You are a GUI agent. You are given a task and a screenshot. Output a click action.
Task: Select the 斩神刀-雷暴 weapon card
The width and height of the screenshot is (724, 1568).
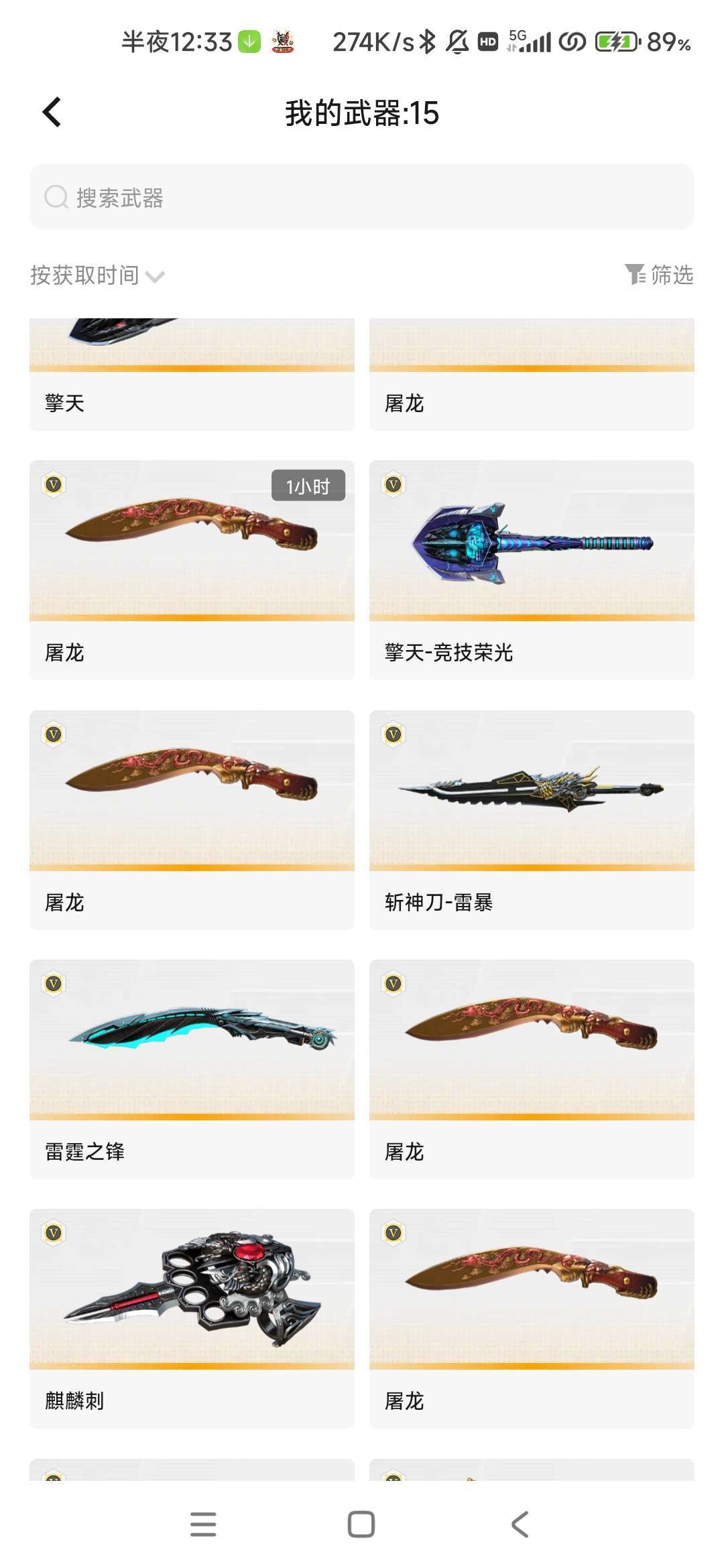(532, 819)
